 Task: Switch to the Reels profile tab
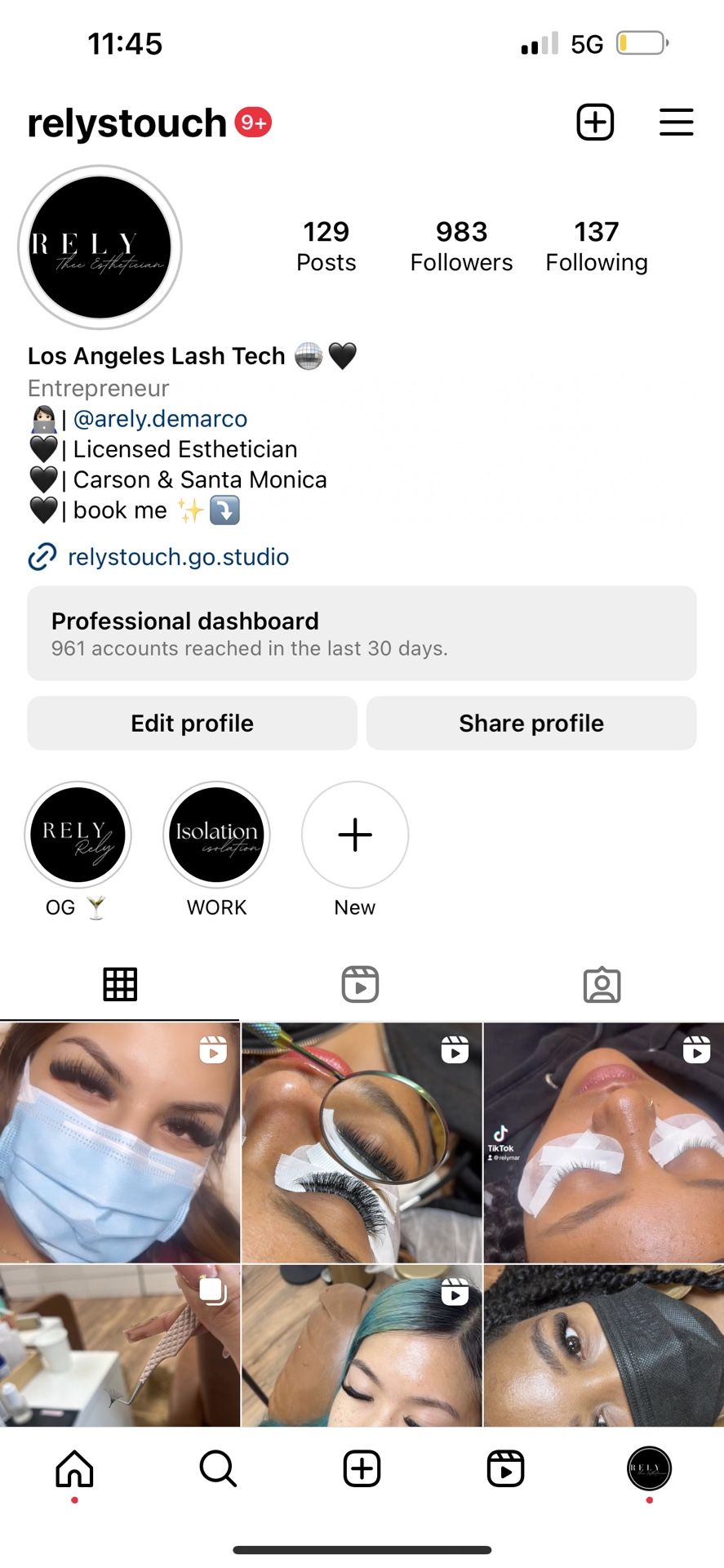point(360,984)
